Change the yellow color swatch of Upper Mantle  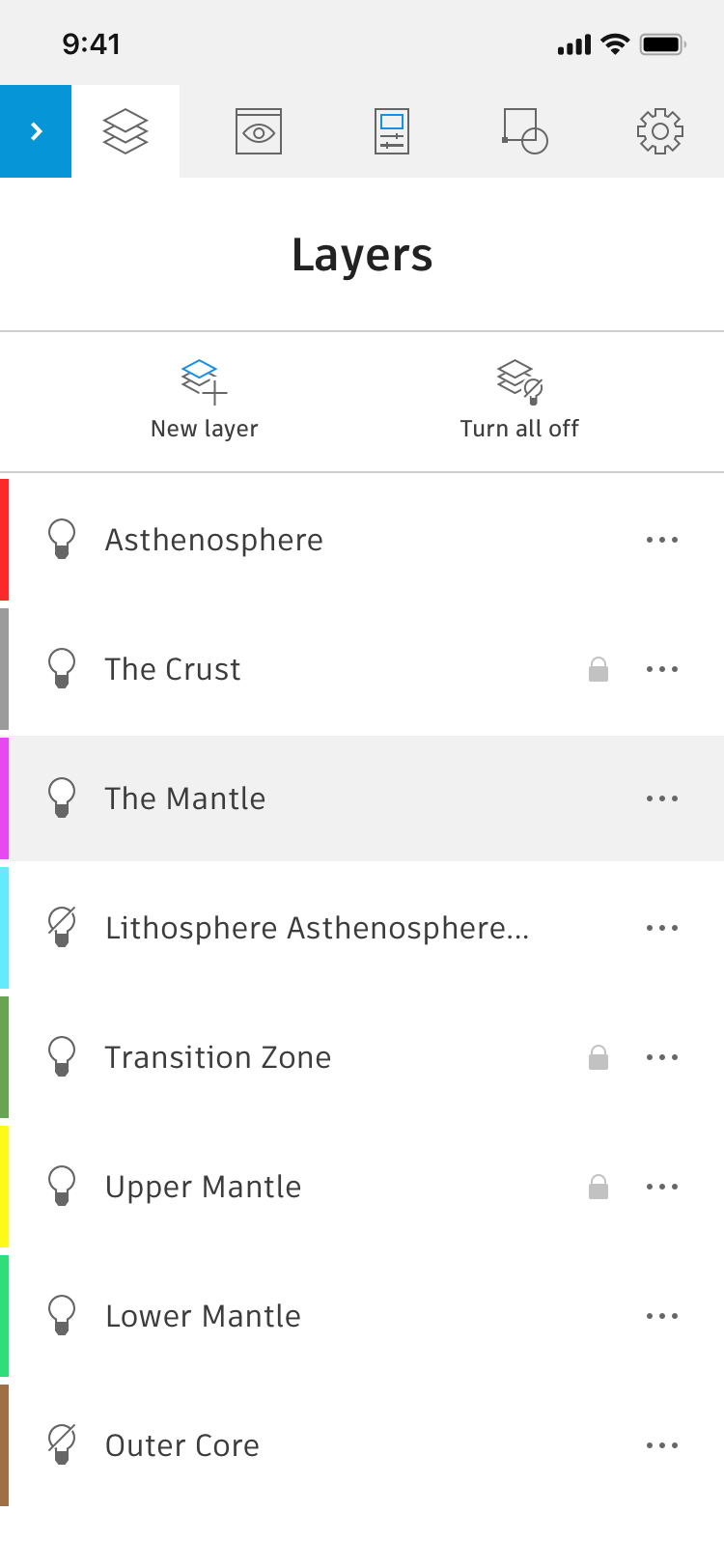(x=5, y=1187)
